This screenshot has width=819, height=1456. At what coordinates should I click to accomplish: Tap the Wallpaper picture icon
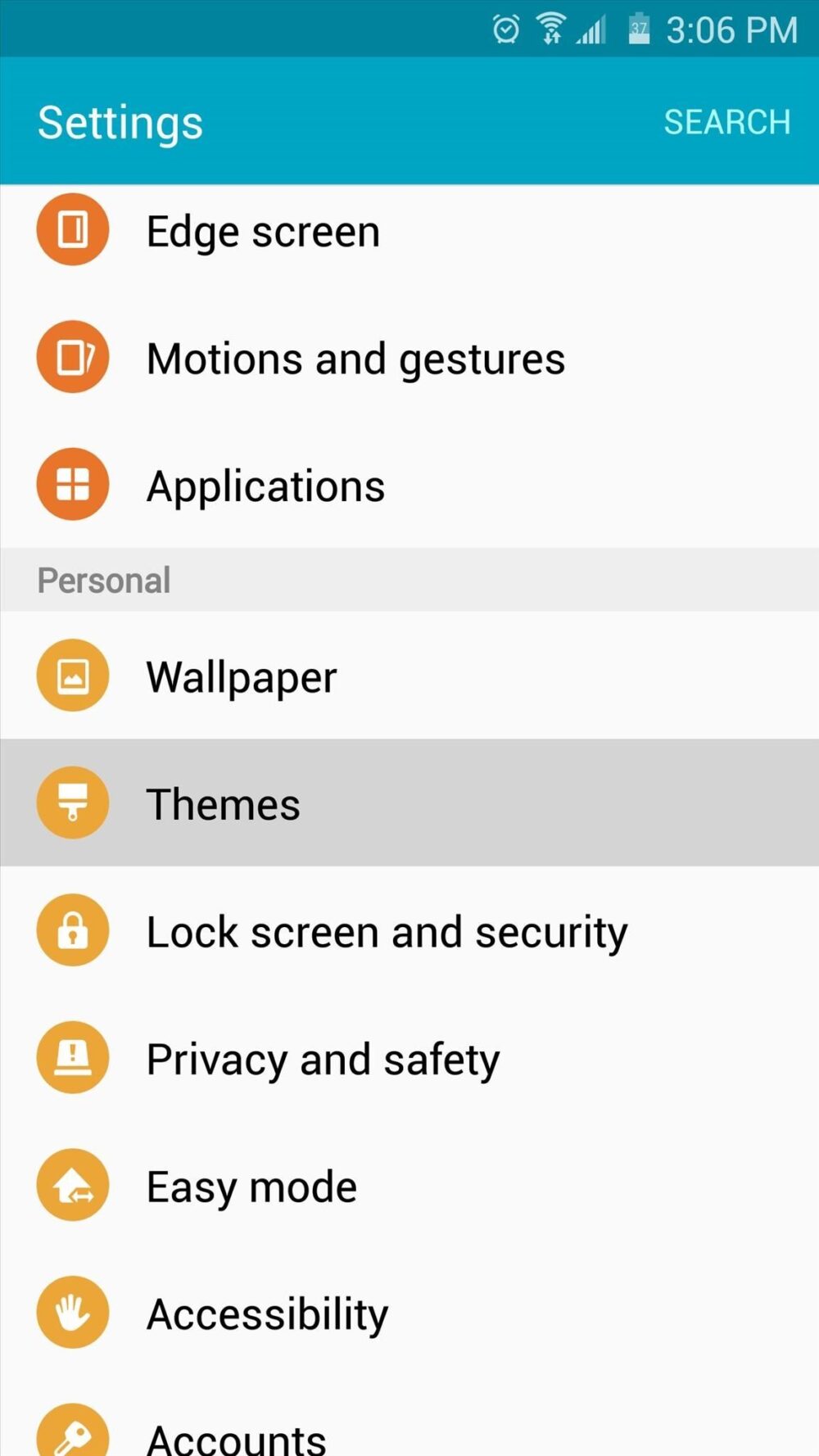[72, 675]
